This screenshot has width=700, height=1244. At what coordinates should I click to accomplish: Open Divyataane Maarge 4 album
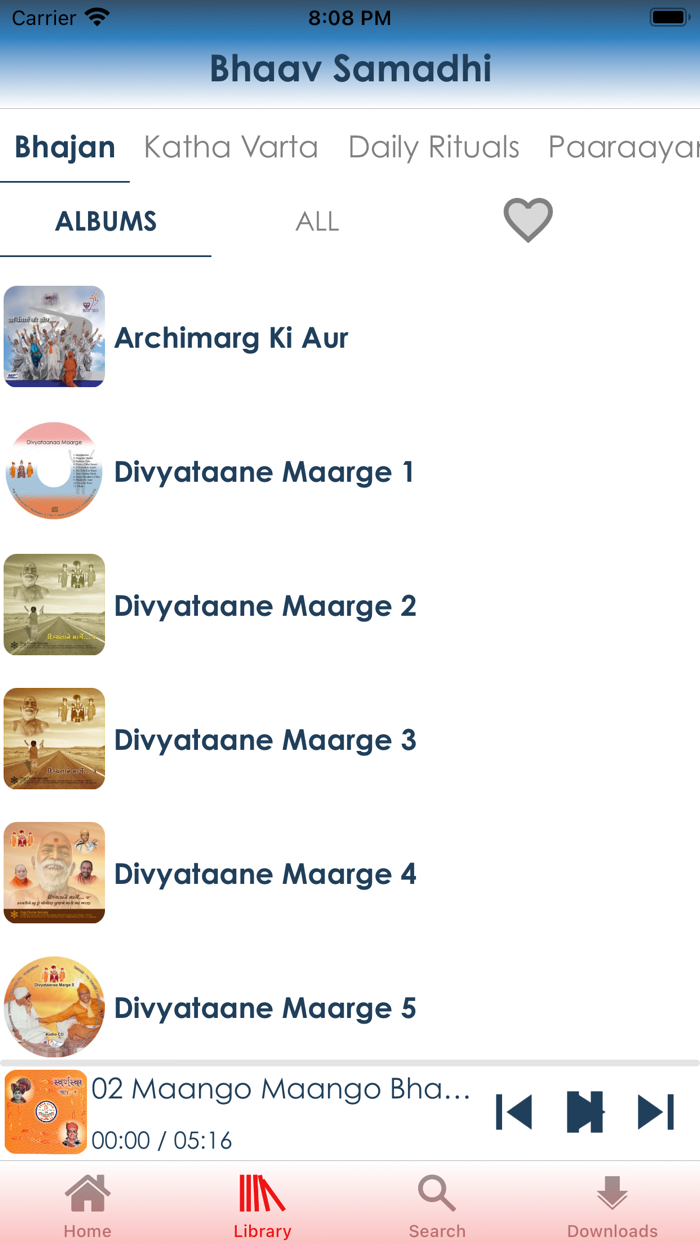[x=350, y=873]
